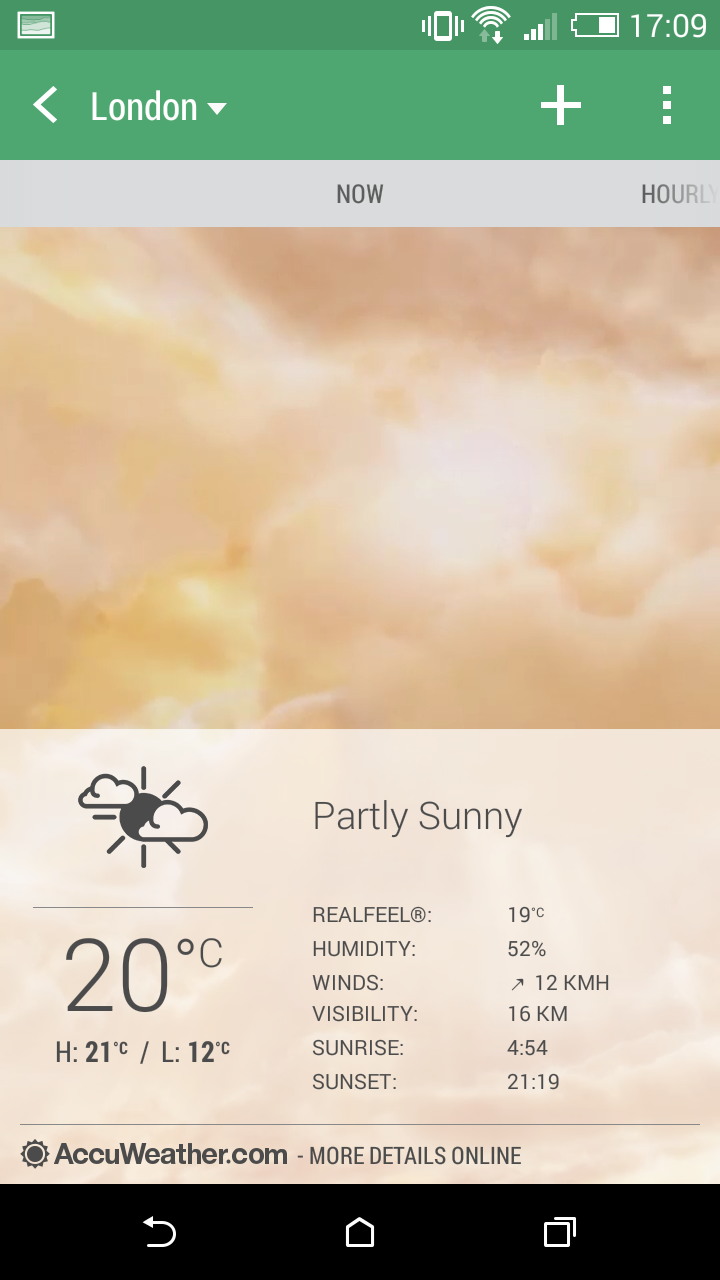Open the London city dropdown
The height and width of the screenshot is (1280, 720).
(x=158, y=107)
